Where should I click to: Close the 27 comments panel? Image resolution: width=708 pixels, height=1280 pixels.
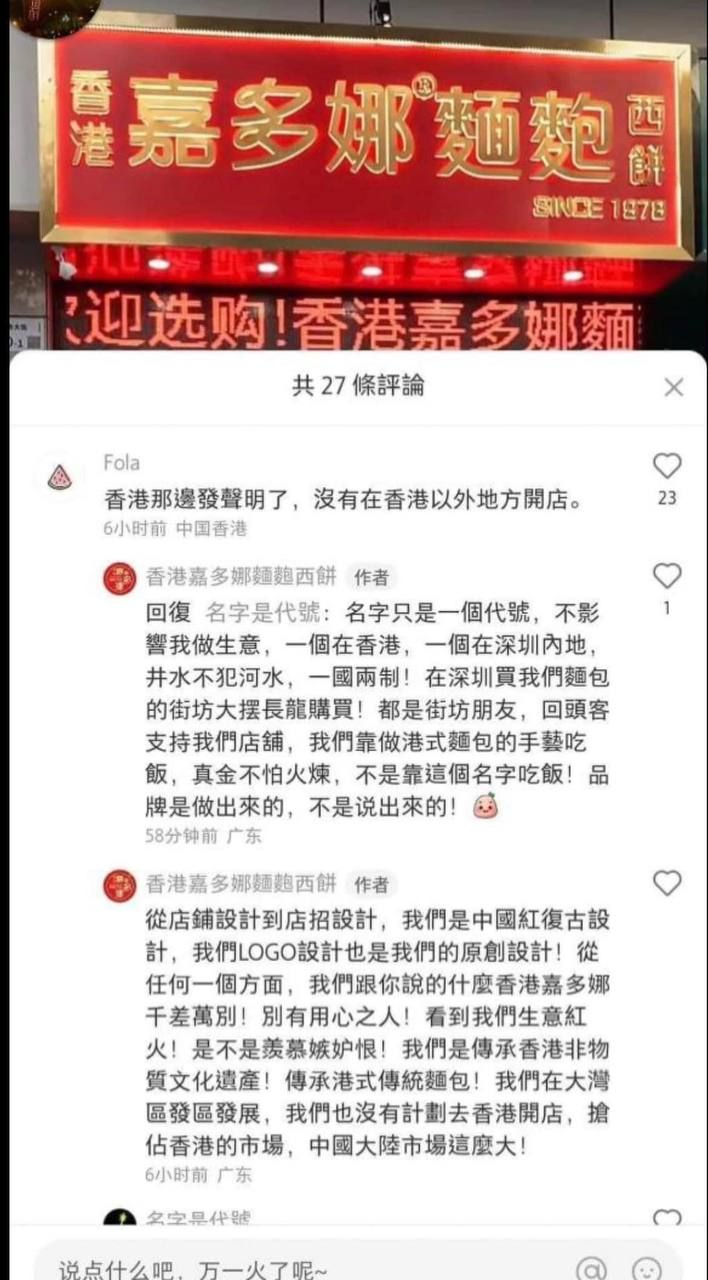click(674, 388)
